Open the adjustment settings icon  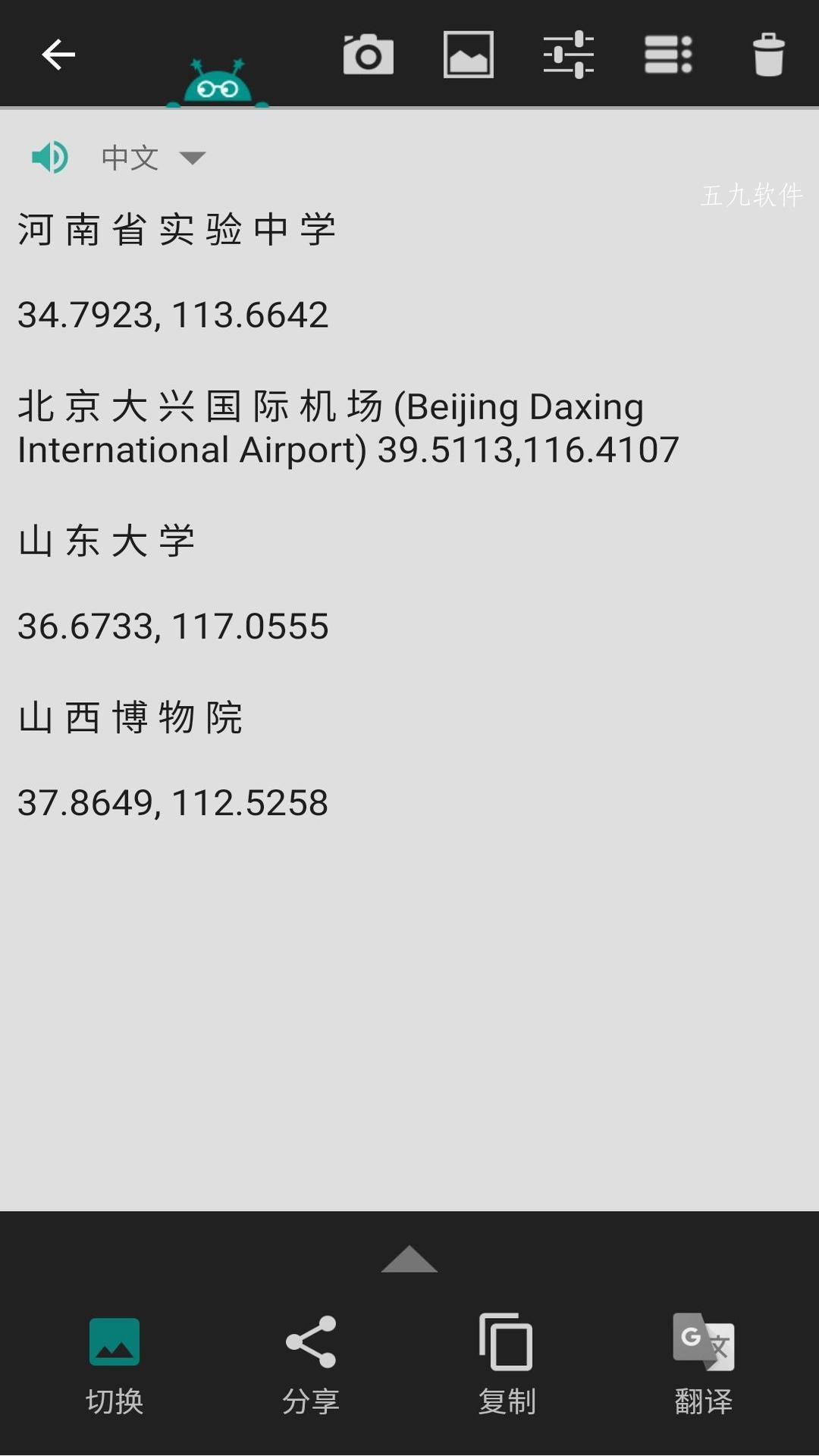coord(569,54)
